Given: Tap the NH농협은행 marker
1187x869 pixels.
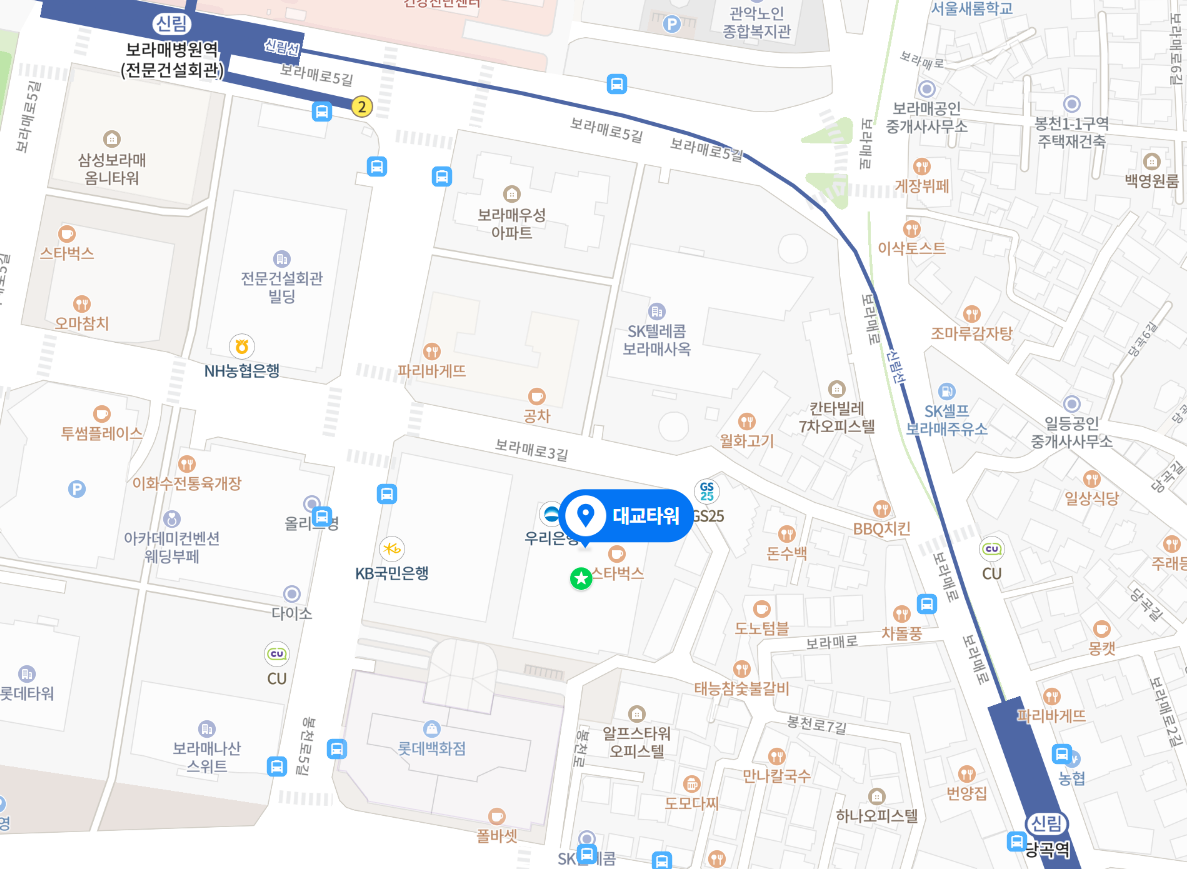Looking at the screenshot, I should (240, 347).
